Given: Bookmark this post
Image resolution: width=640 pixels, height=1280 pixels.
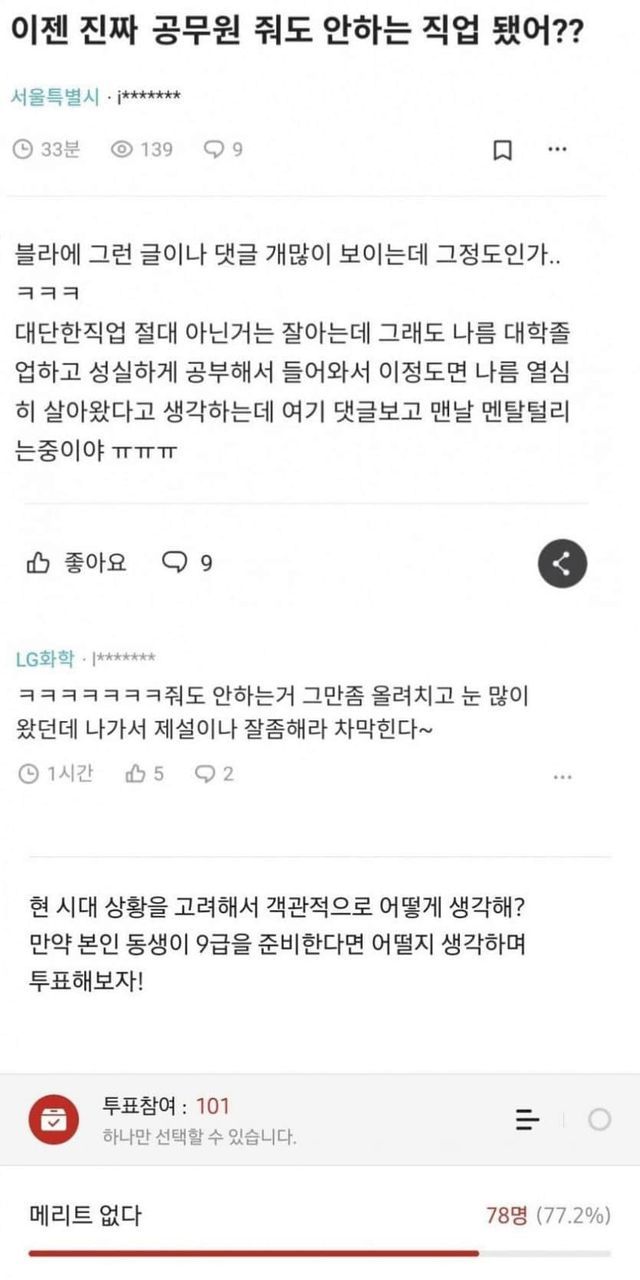Looking at the screenshot, I should (503, 150).
